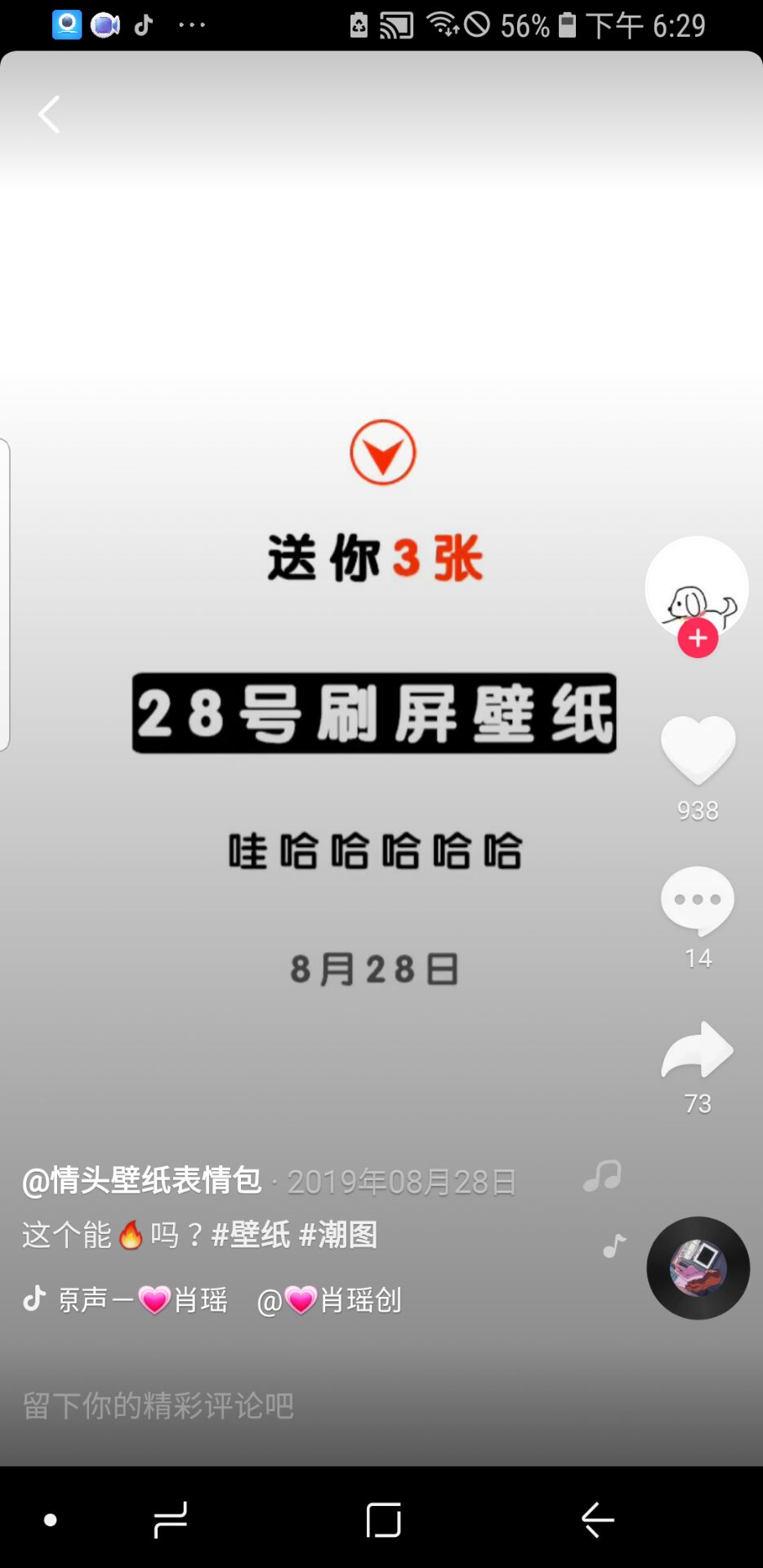Go back using the top-left arrow
This screenshot has width=763, height=1568.
tap(50, 114)
